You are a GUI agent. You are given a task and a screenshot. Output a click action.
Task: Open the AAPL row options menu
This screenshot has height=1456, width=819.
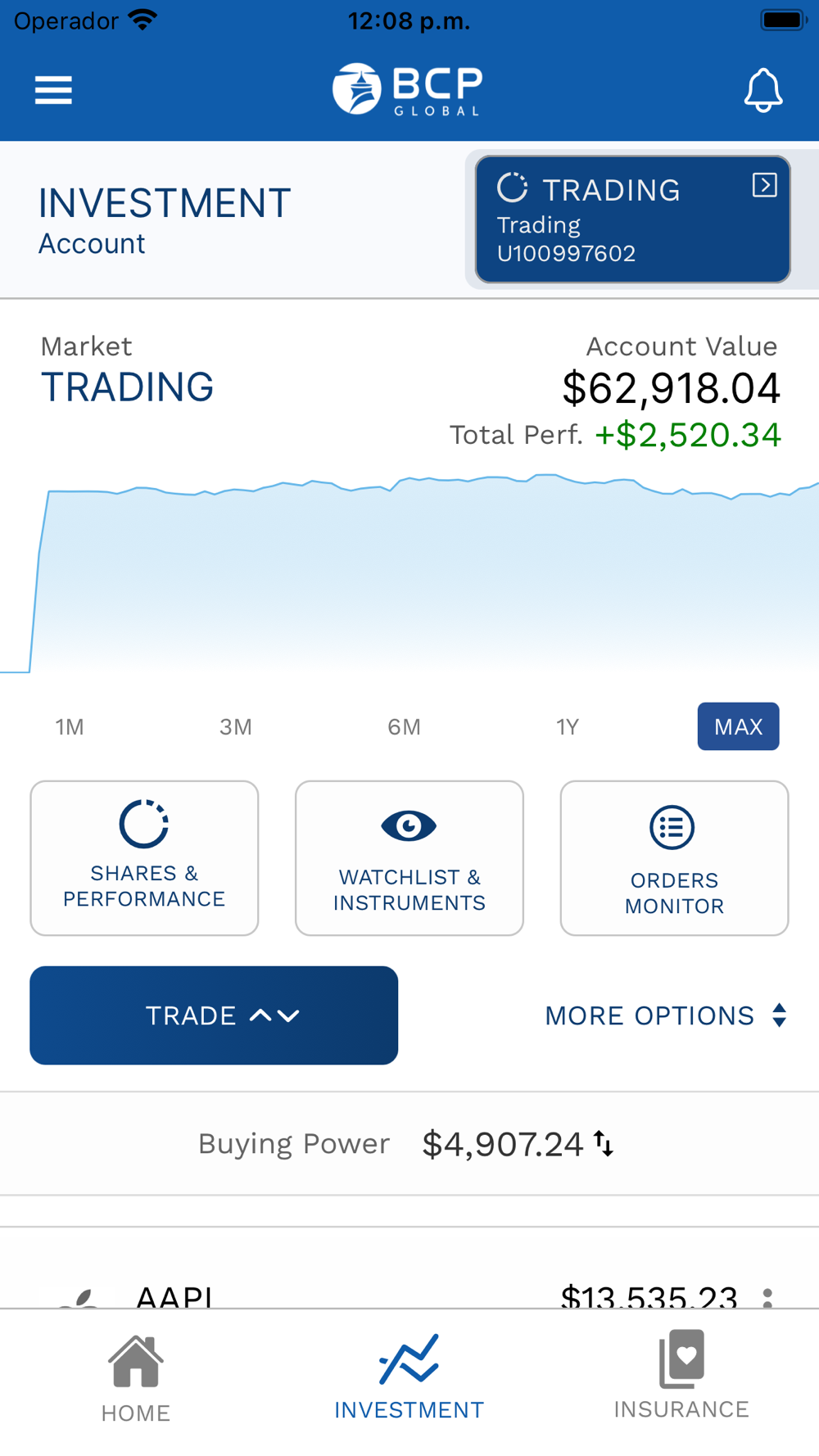767,1296
